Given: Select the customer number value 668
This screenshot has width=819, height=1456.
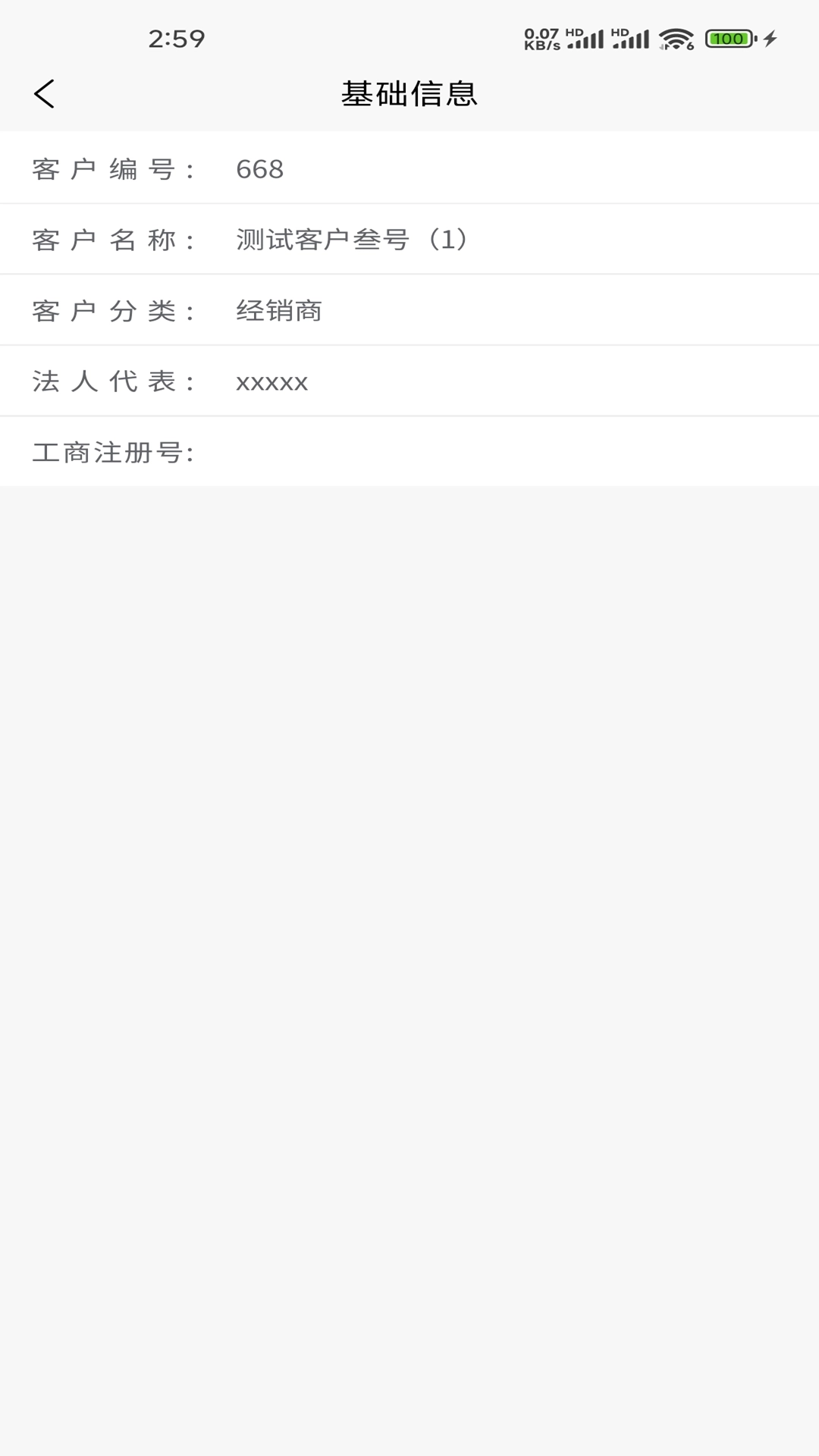Looking at the screenshot, I should (260, 168).
